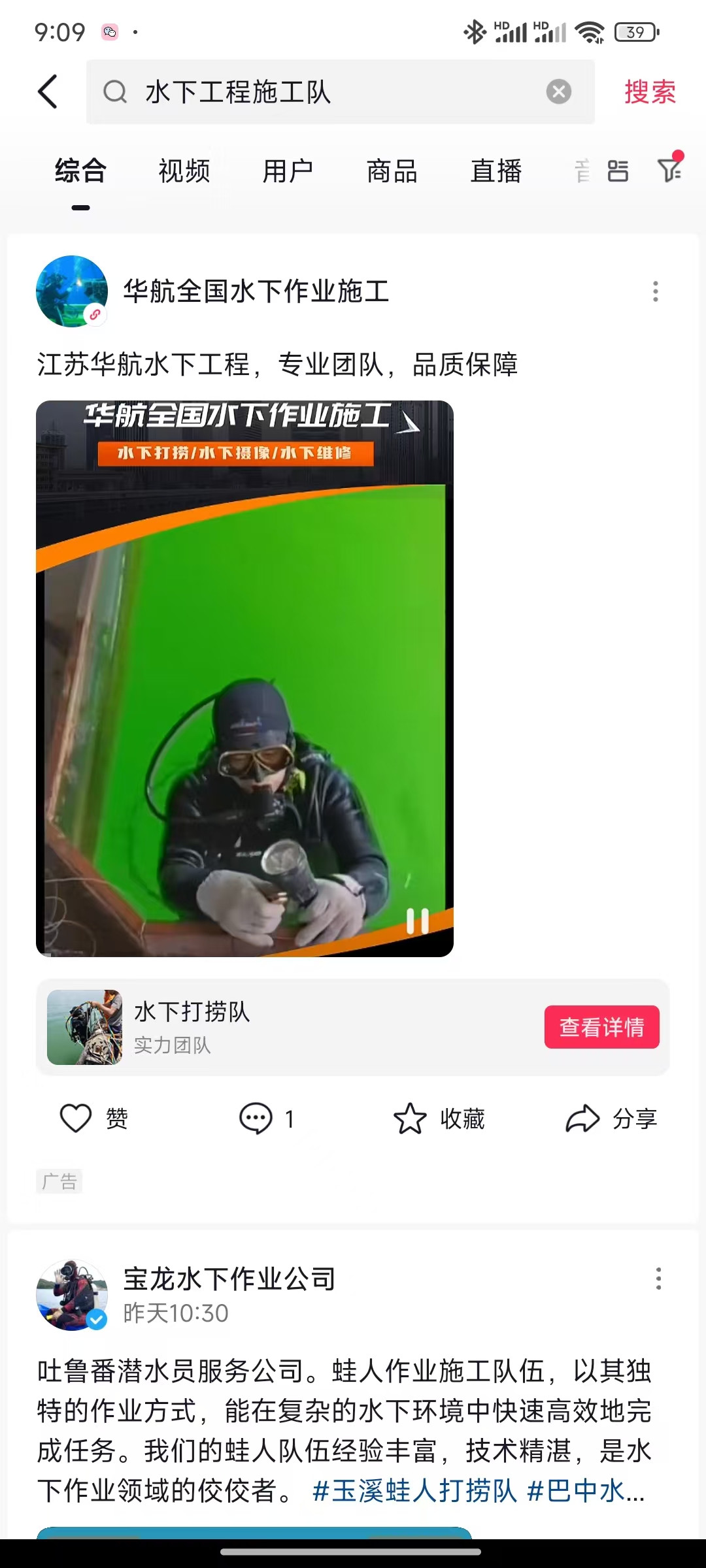706x1568 pixels.
Task: Open the filter options icon
Action: pos(669,170)
